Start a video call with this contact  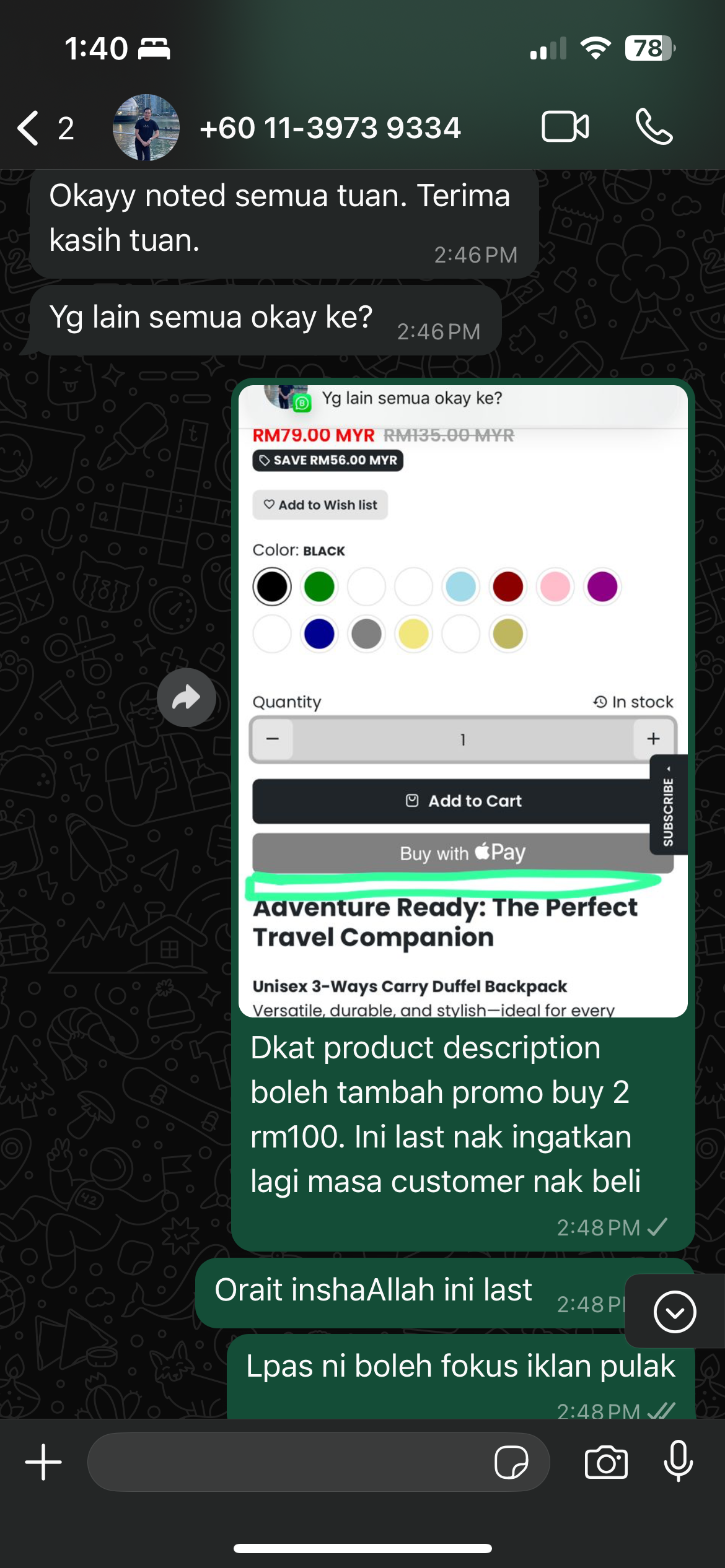click(x=565, y=128)
